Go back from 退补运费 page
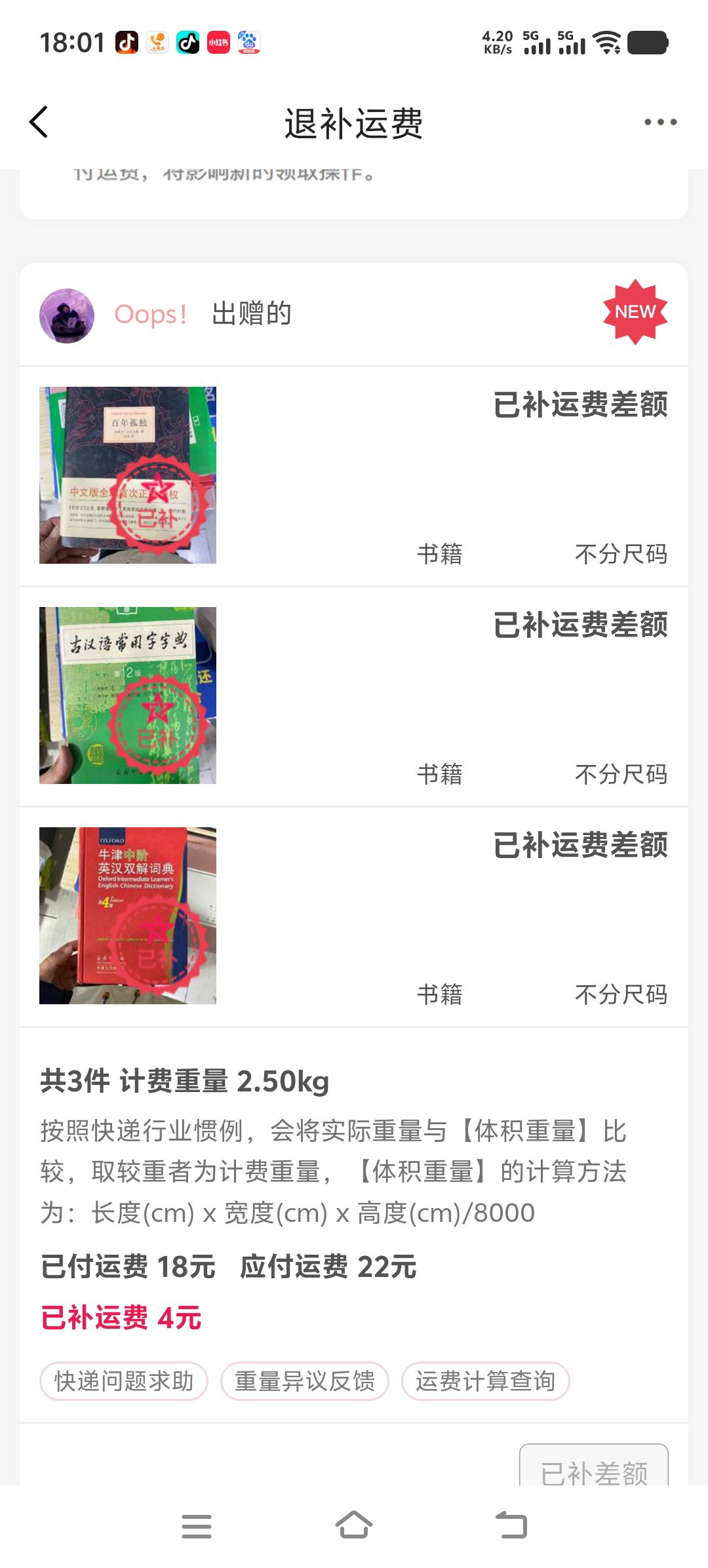The height and width of the screenshot is (1568, 708). point(39,123)
